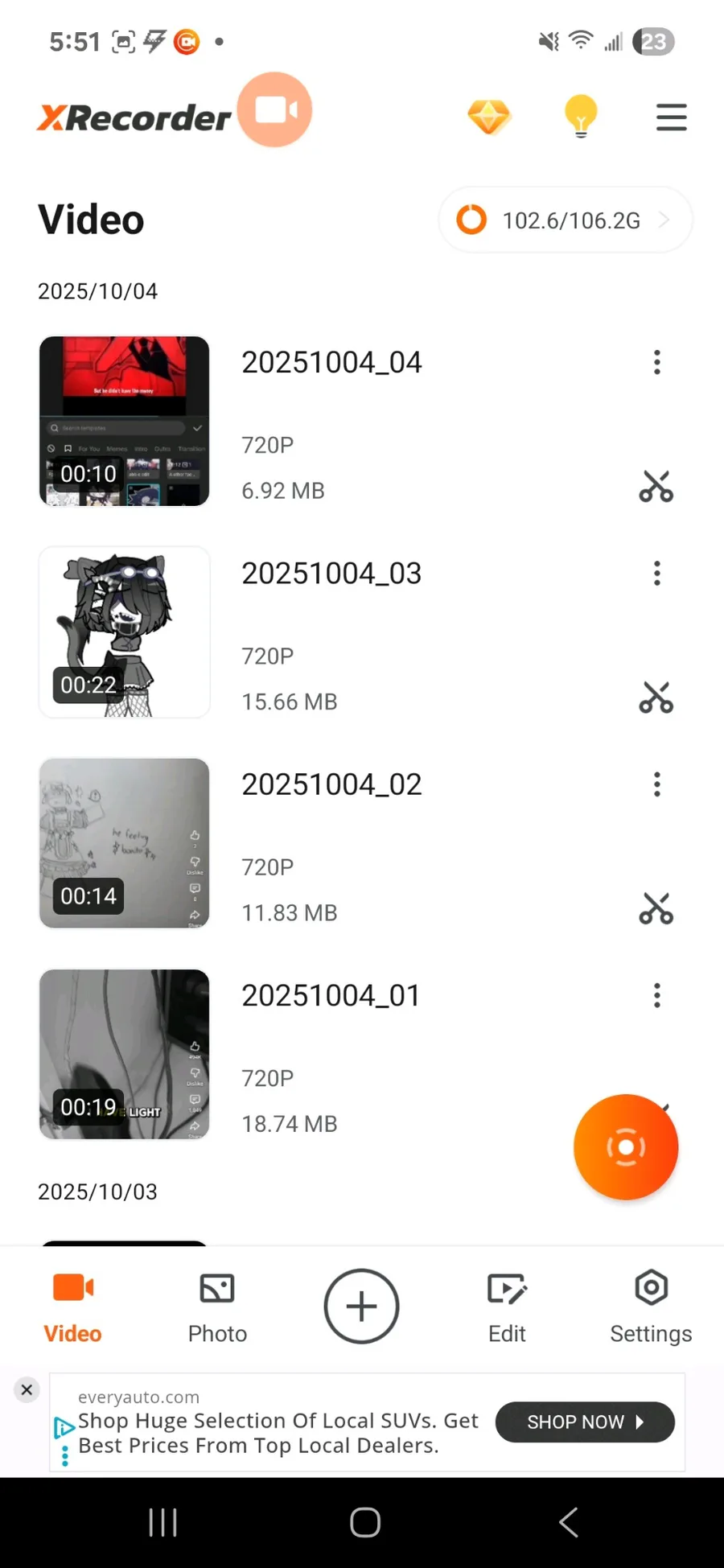Play the video 20251004_01
The height and width of the screenshot is (1568, 724).
coord(125,1054)
